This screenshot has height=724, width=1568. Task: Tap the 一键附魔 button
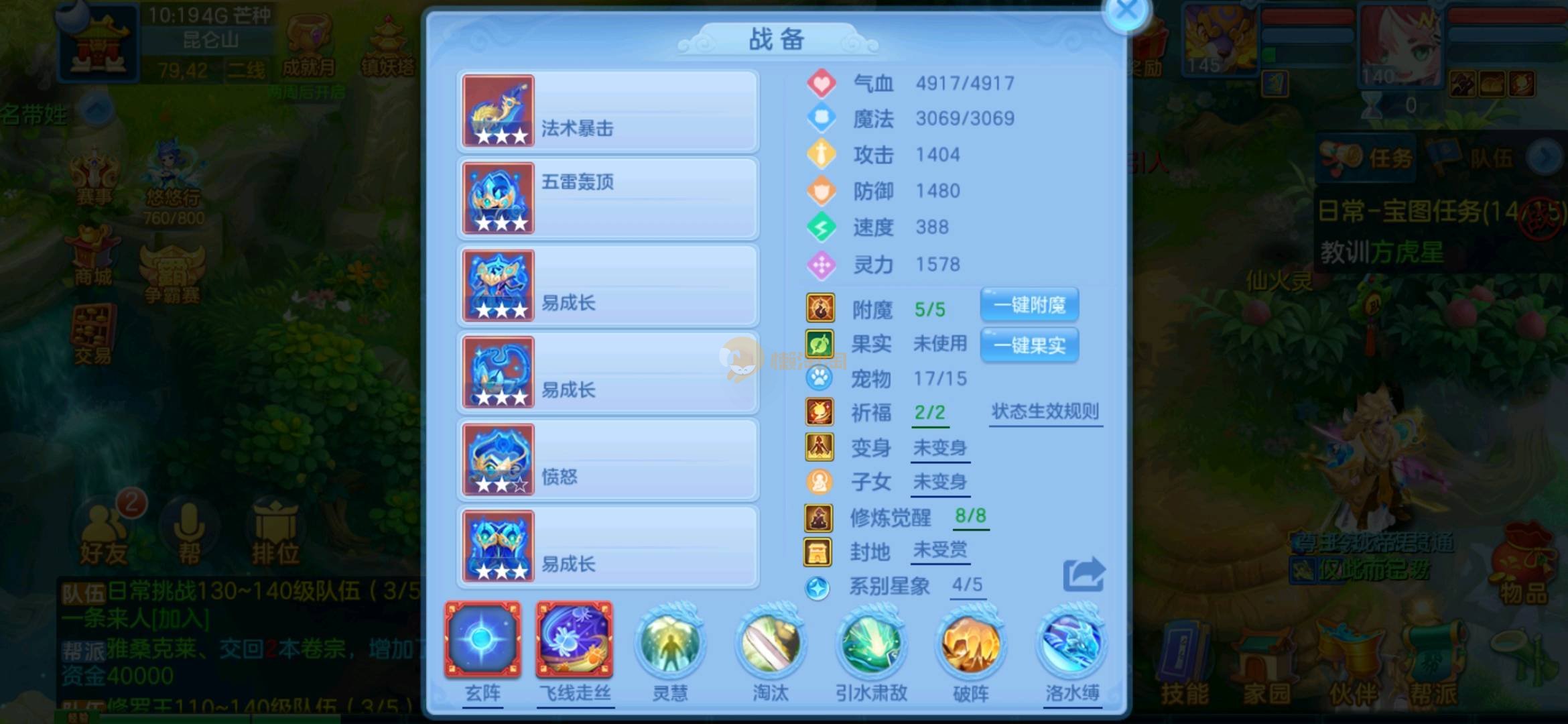[x=1029, y=306]
